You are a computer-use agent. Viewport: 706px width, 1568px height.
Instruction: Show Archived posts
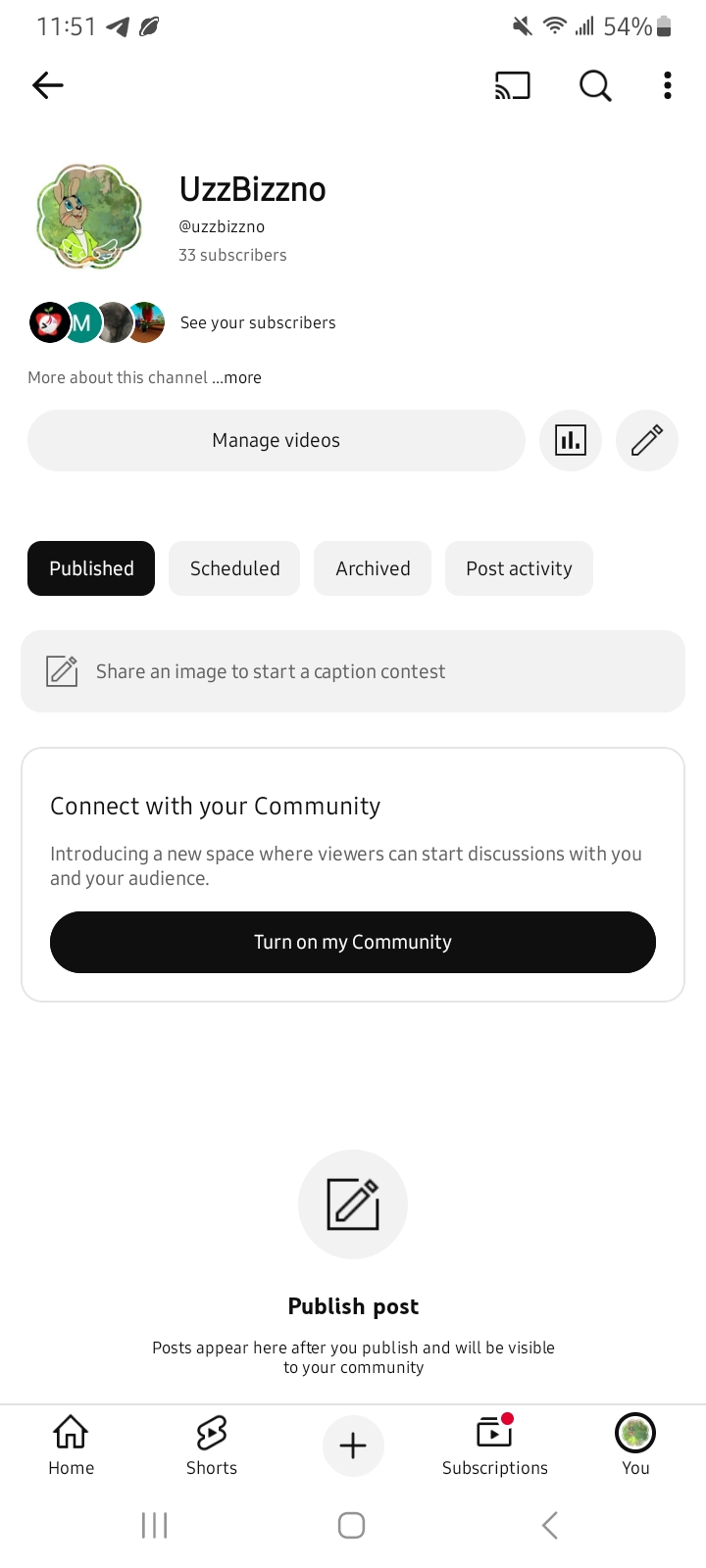(373, 568)
